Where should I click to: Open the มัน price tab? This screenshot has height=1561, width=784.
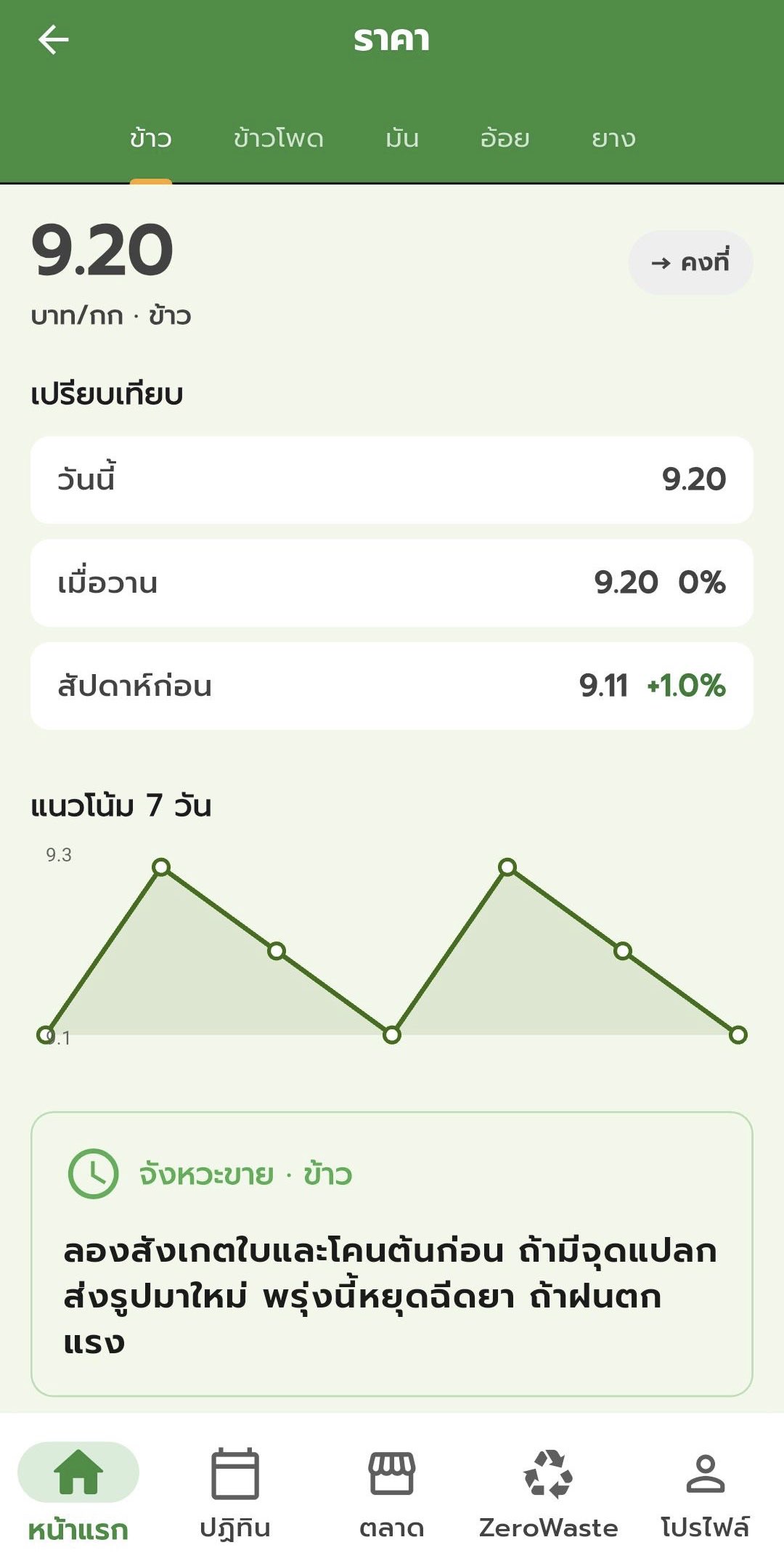pos(402,138)
